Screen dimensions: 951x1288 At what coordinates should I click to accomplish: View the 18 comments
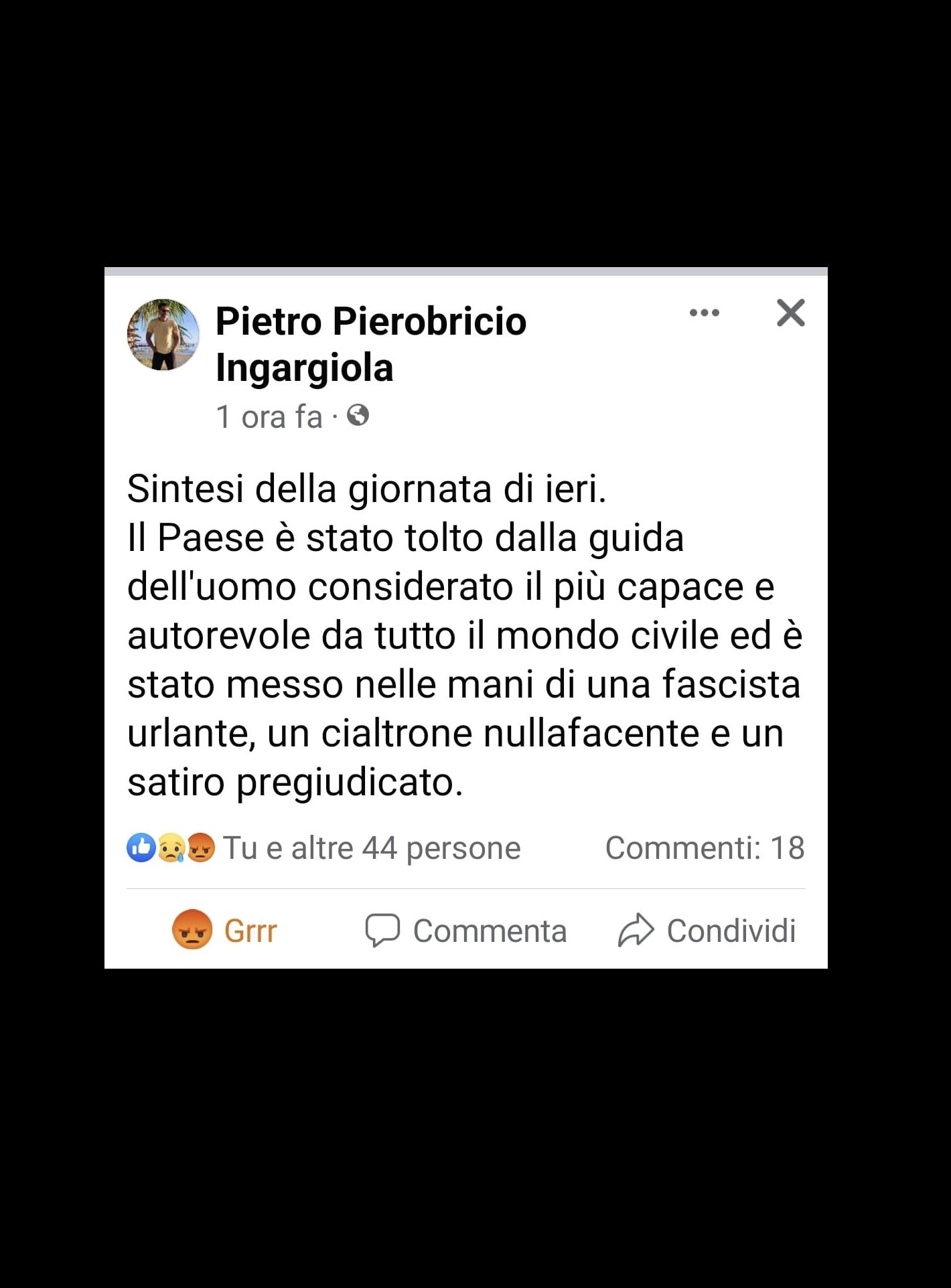tap(704, 848)
